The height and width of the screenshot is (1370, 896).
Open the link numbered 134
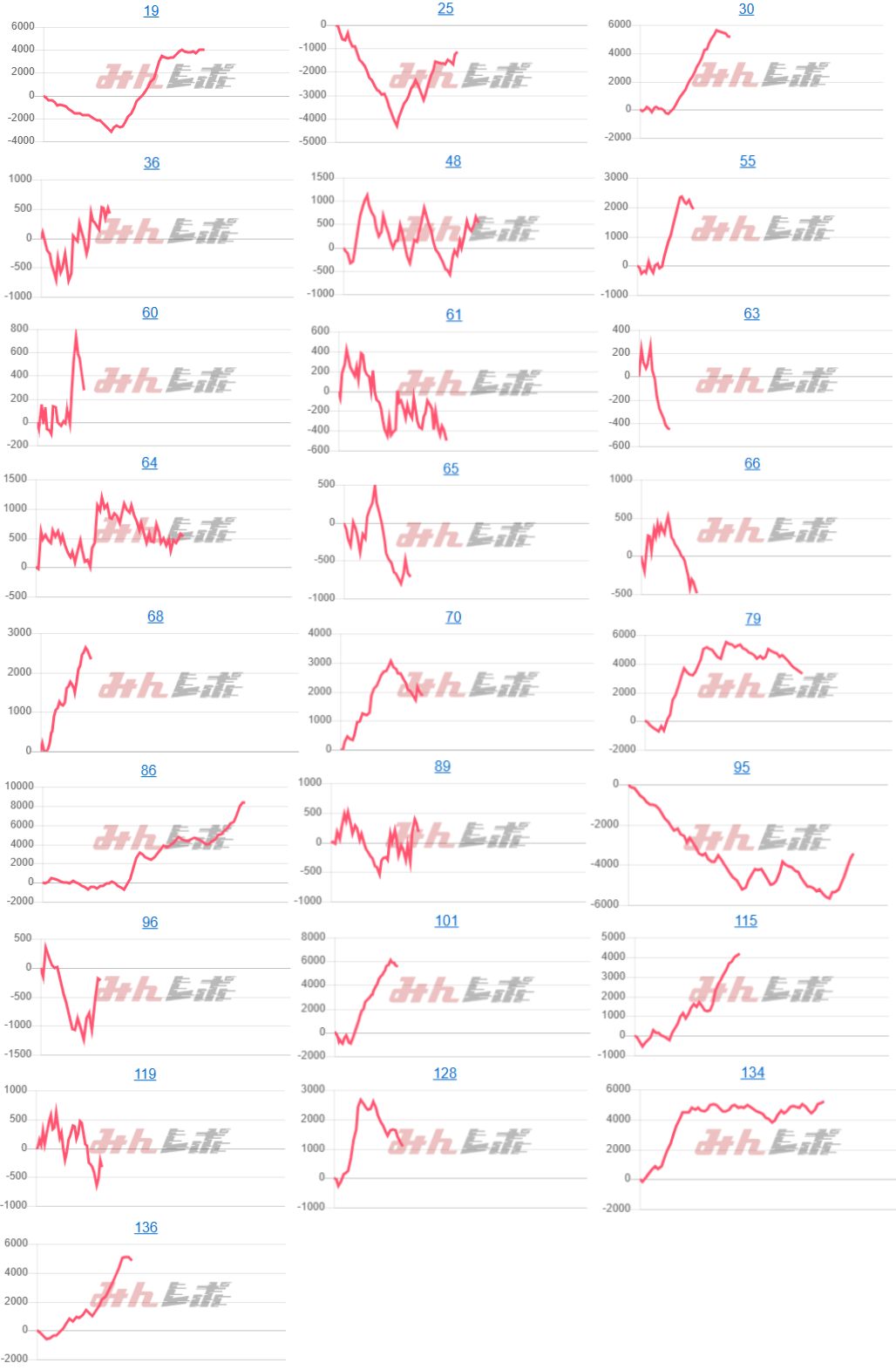point(753,1074)
